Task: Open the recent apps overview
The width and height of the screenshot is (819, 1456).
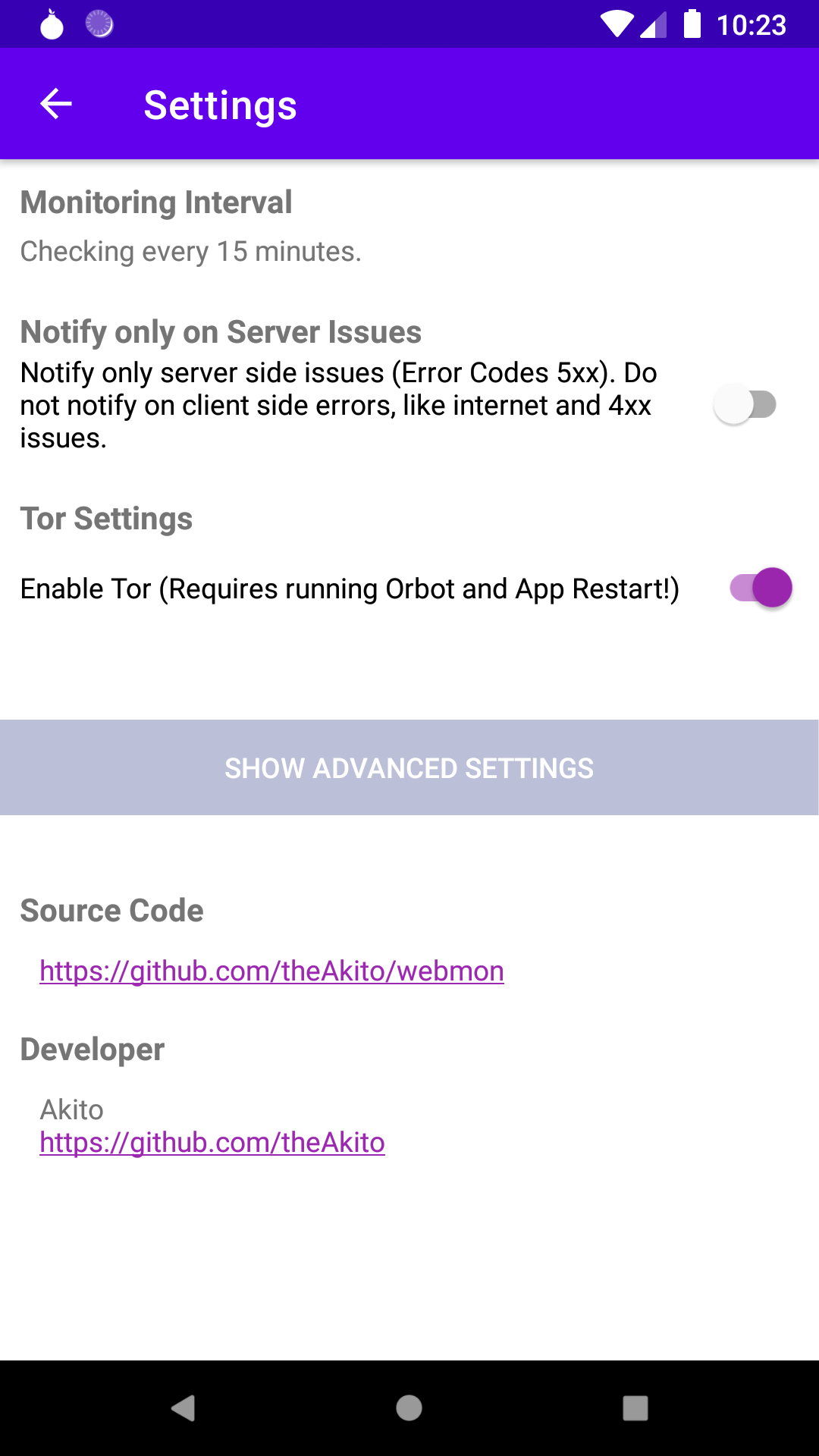Action: (x=635, y=1408)
